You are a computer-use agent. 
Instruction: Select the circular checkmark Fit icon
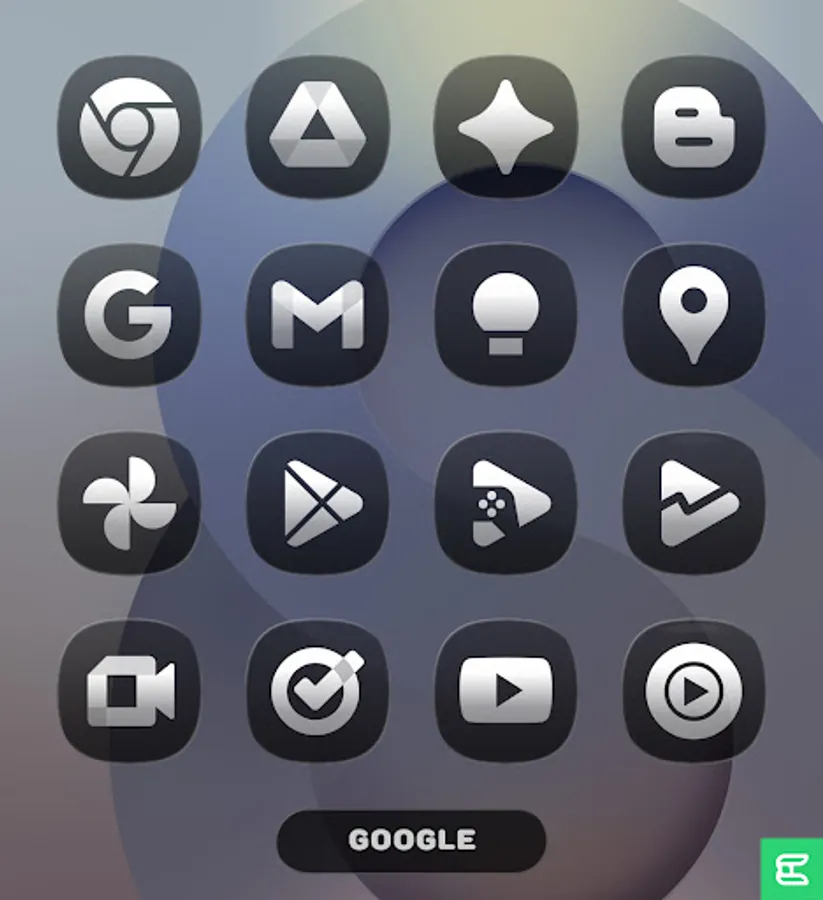coord(318,688)
